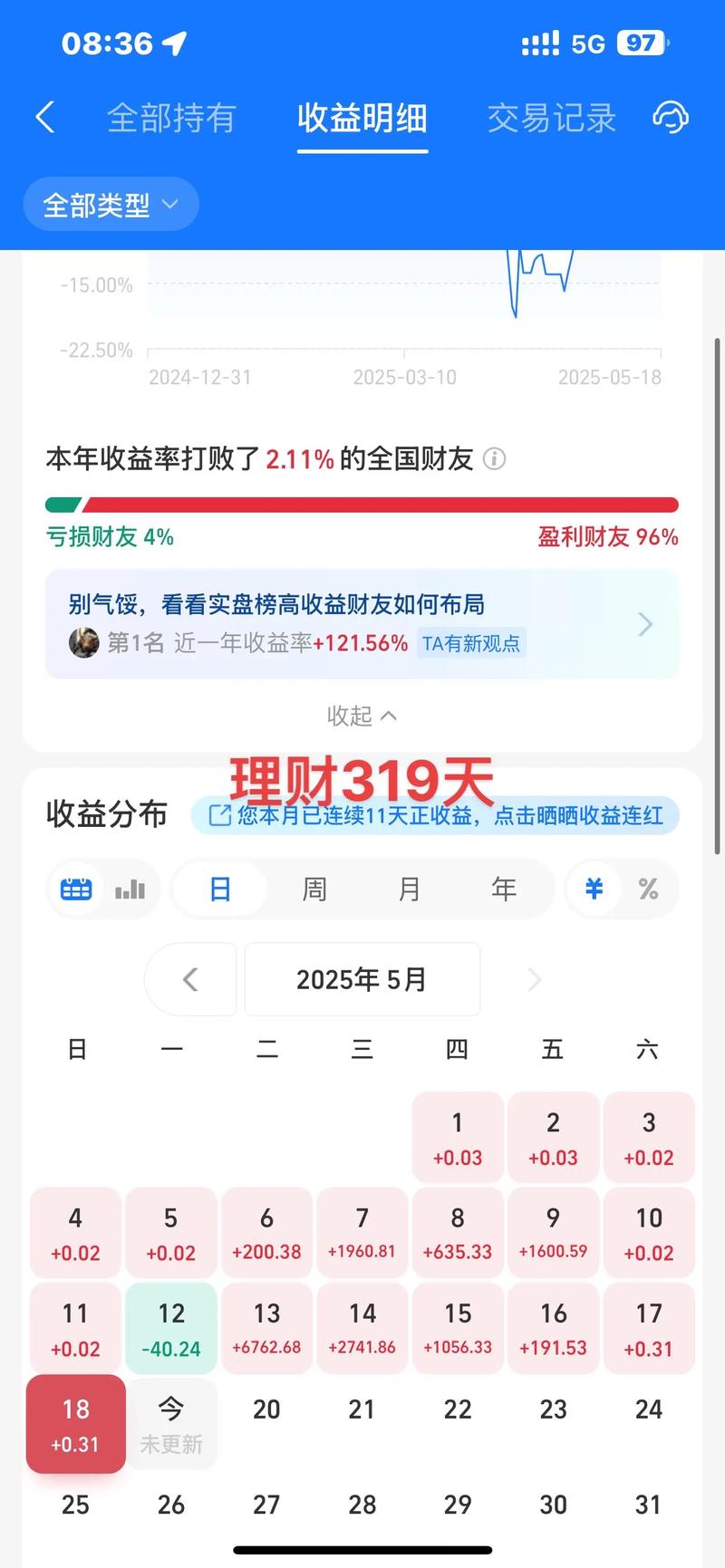Switch earnings display to percentage
Viewport: 725px width, 1568px height.
(x=647, y=889)
